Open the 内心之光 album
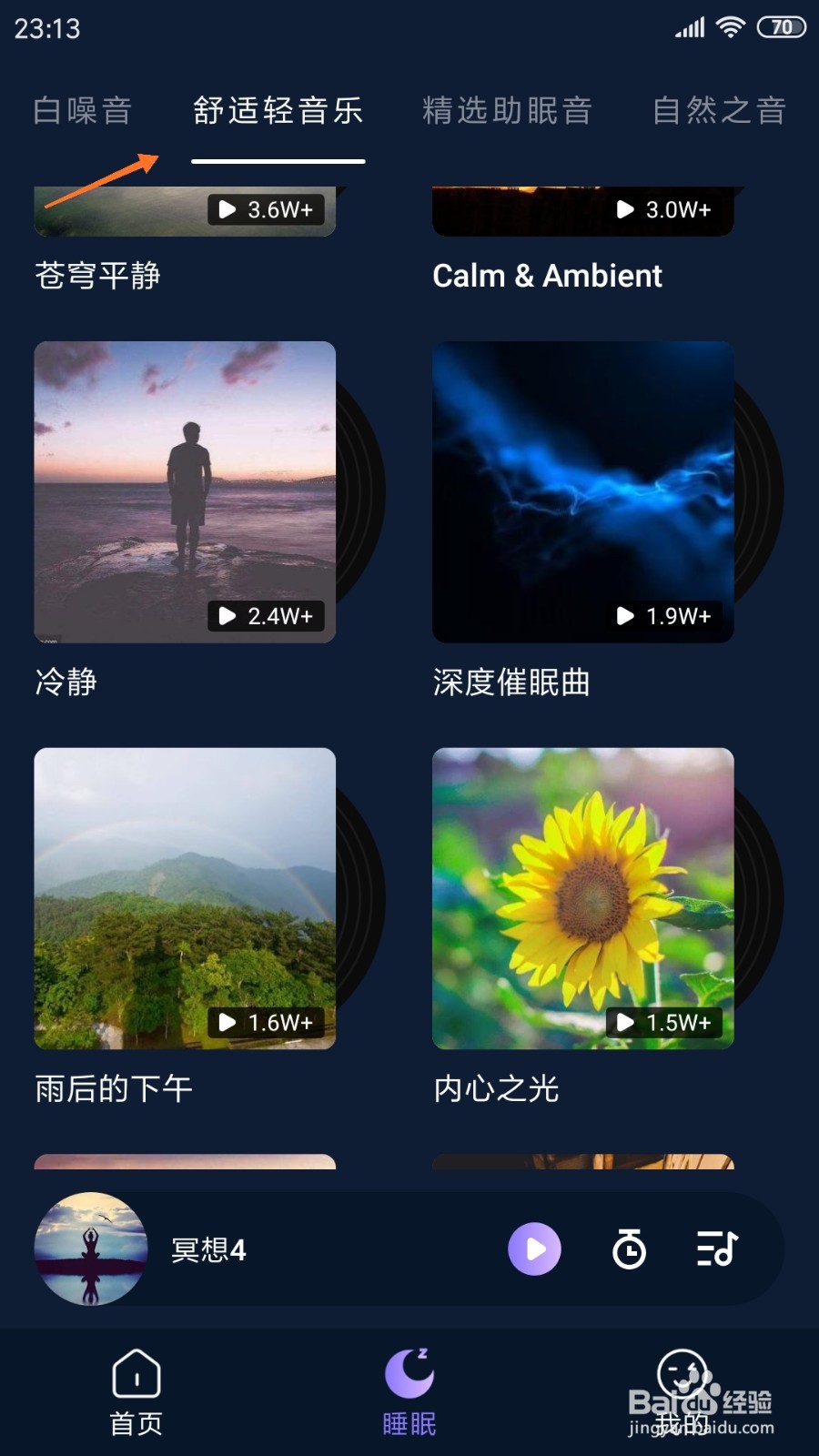Screen dimensions: 819x1456 click(x=582, y=898)
